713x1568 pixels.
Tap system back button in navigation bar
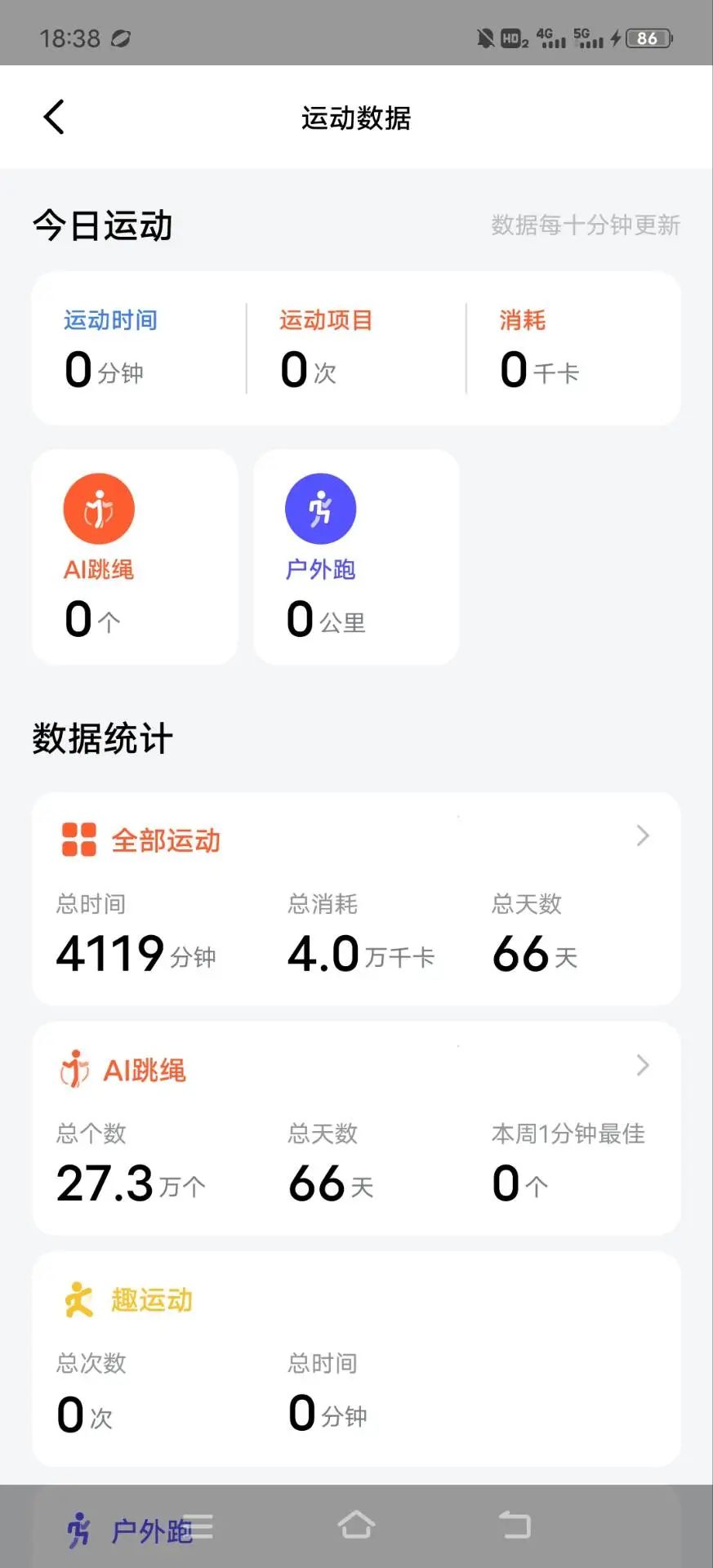[515, 1525]
